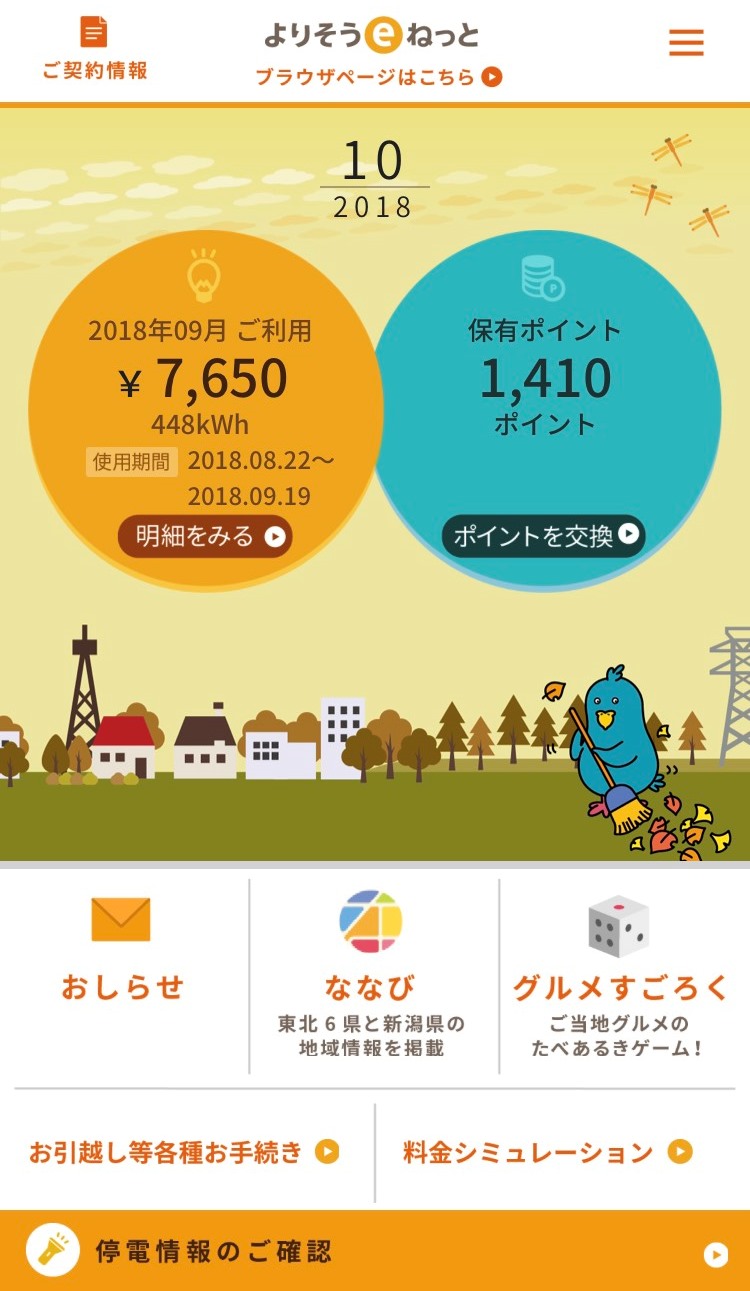This screenshot has height=1291, width=750.
Task: Check 停電情報のご確認 outage information
Action: tap(375, 1251)
